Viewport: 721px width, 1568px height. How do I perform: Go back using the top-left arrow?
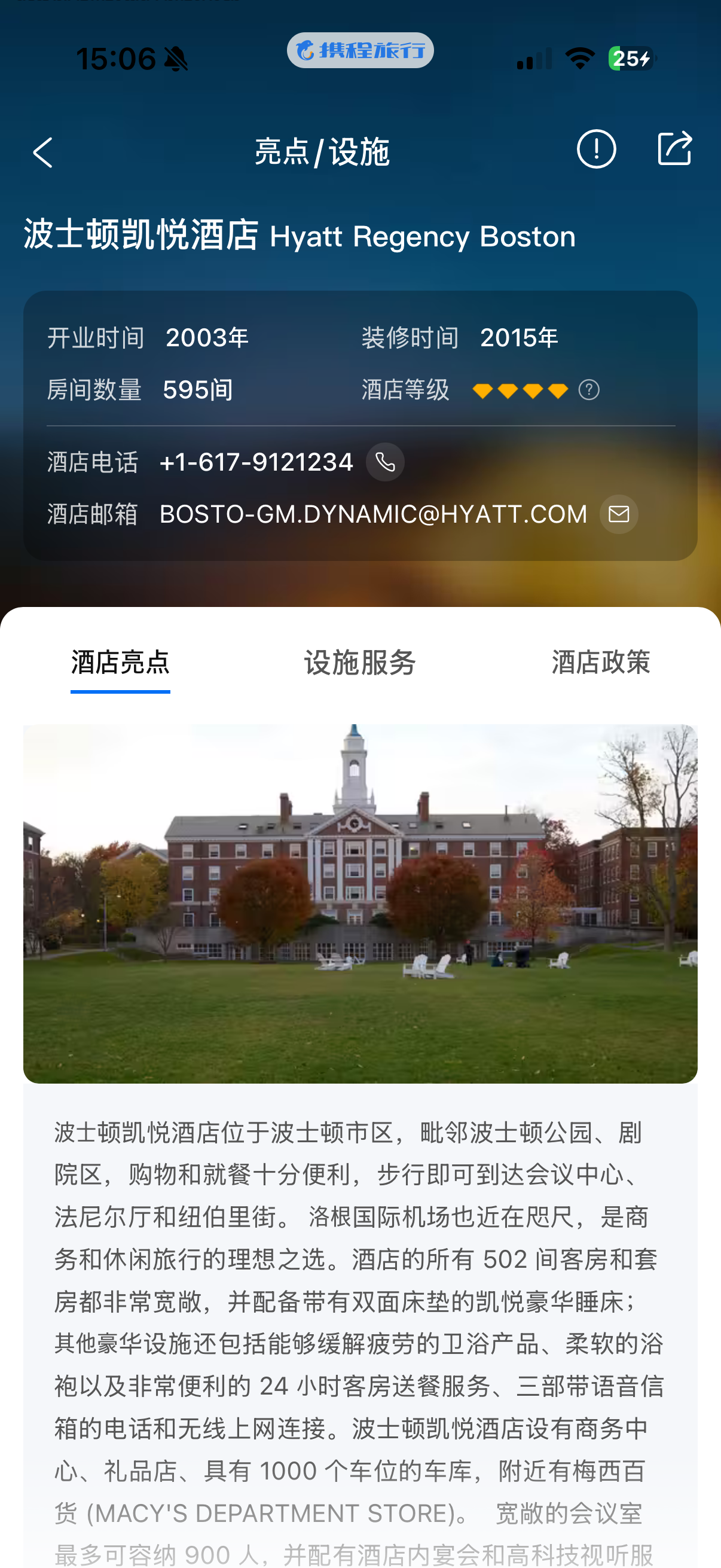42,152
